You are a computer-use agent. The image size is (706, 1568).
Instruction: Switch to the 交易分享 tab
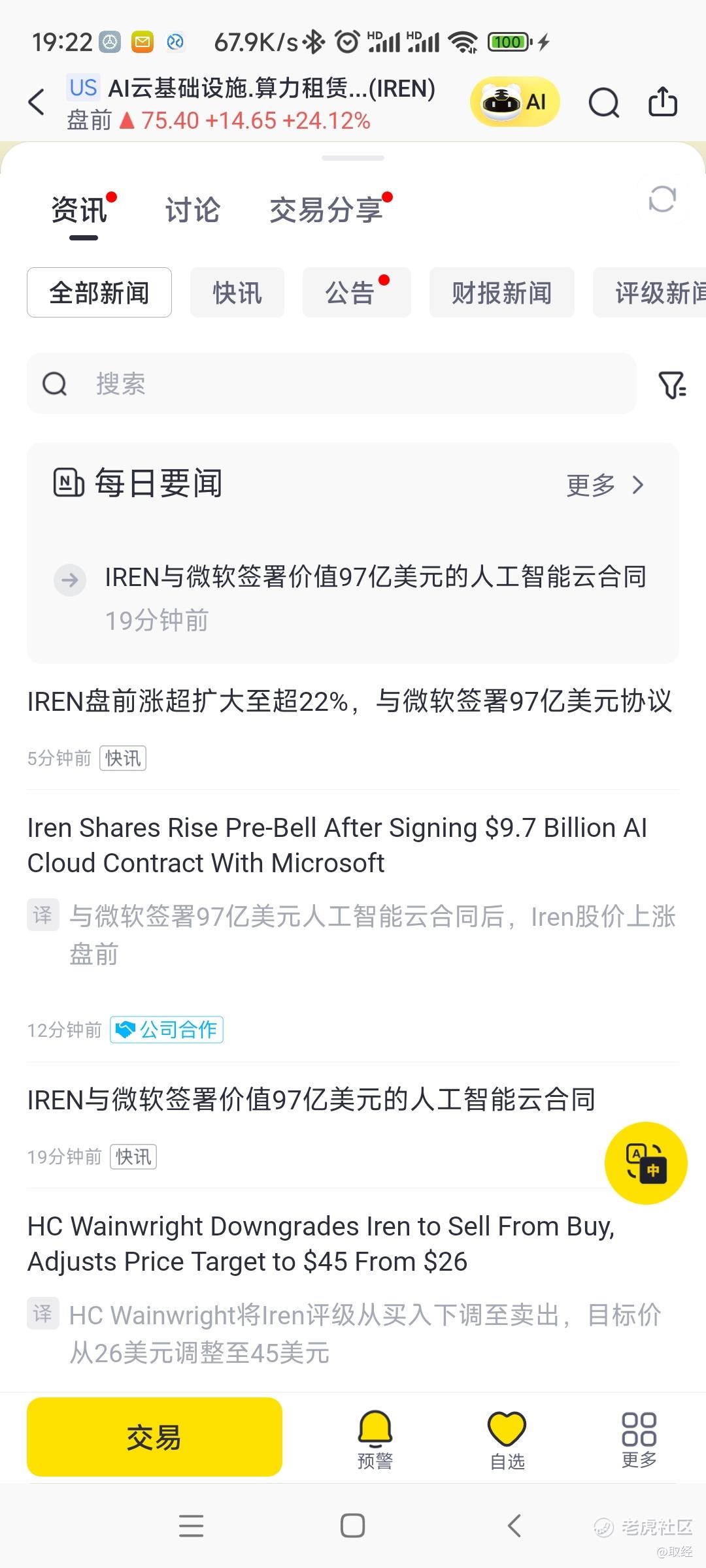click(326, 210)
